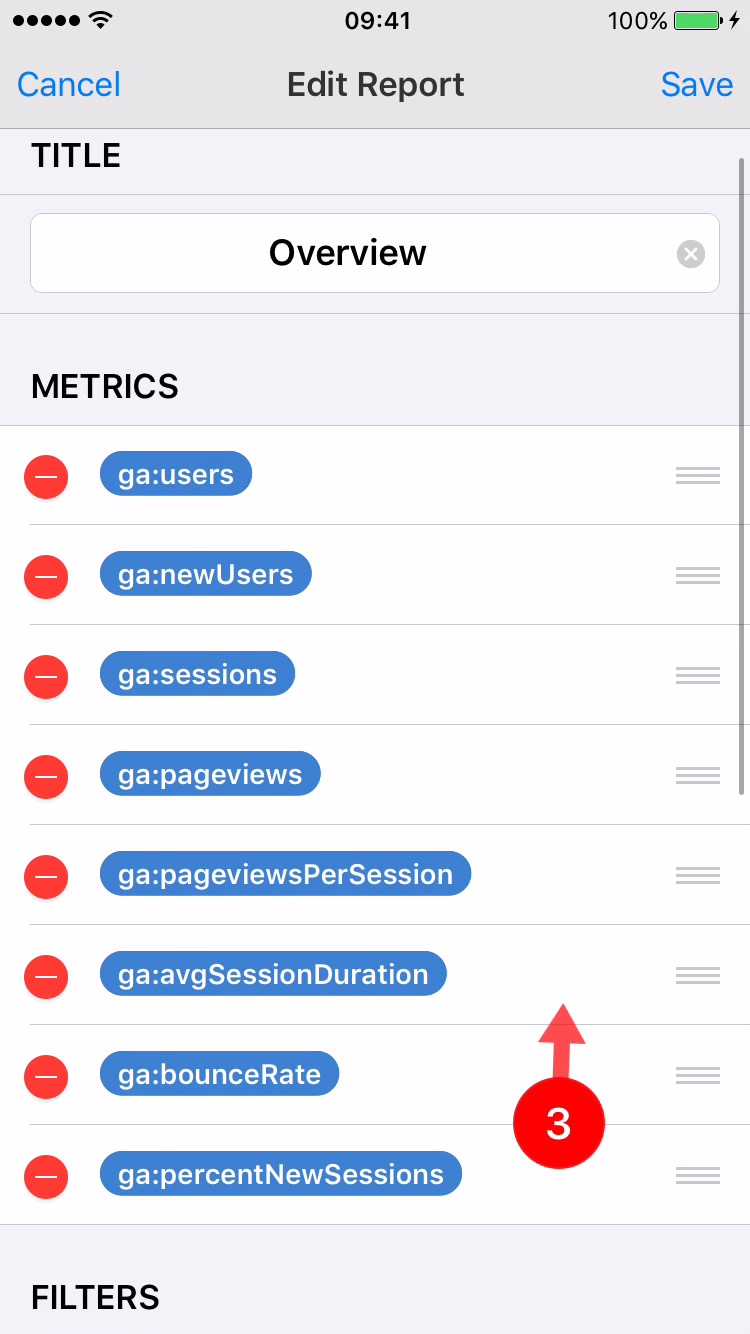Cancel editing the report
Viewport: 750px width, 1334px height.
tap(69, 85)
